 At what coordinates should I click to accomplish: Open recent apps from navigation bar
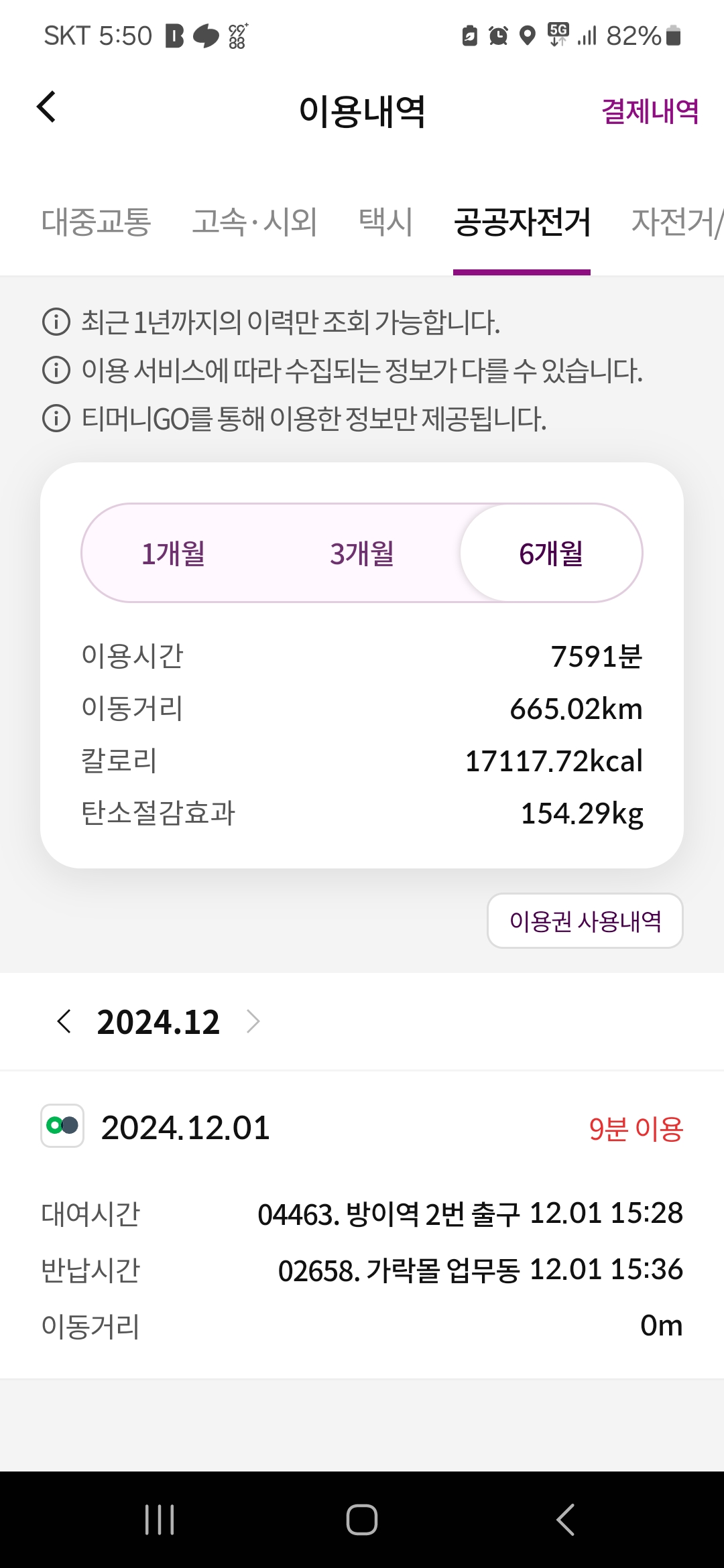click(160, 1519)
